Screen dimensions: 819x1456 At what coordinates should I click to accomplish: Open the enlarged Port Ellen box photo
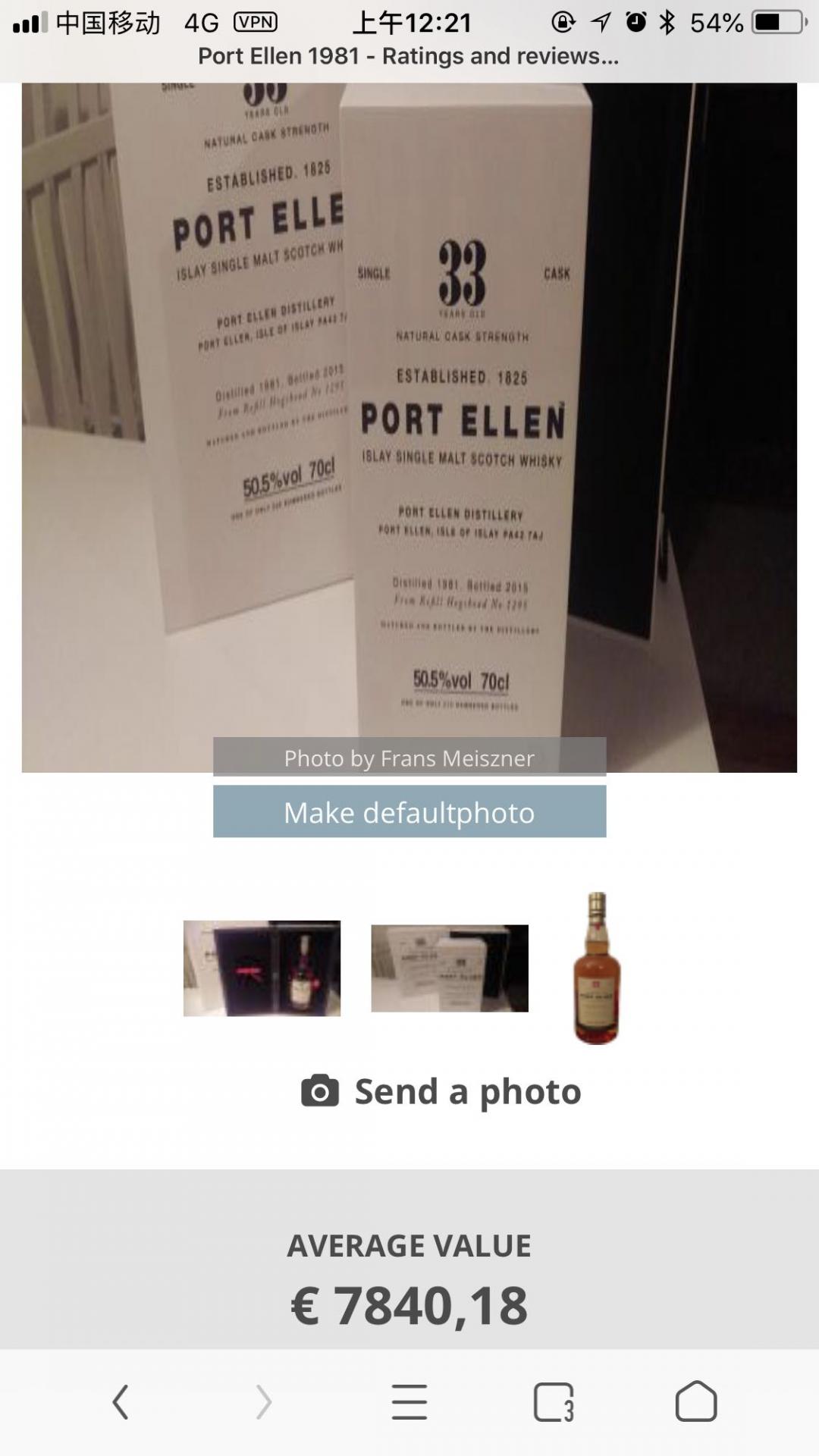pyautogui.click(x=409, y=425)
